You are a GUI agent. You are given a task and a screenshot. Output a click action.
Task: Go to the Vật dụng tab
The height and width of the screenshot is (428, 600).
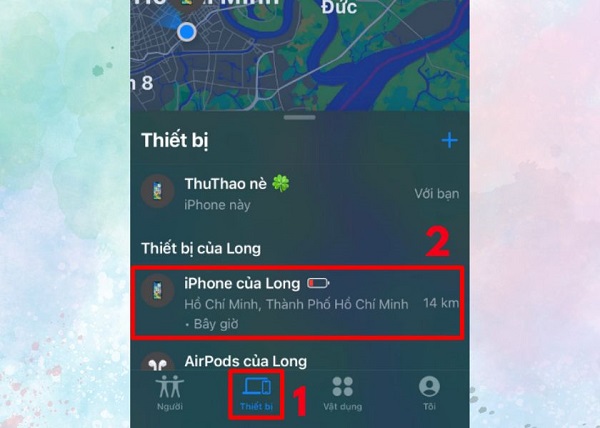343,395
